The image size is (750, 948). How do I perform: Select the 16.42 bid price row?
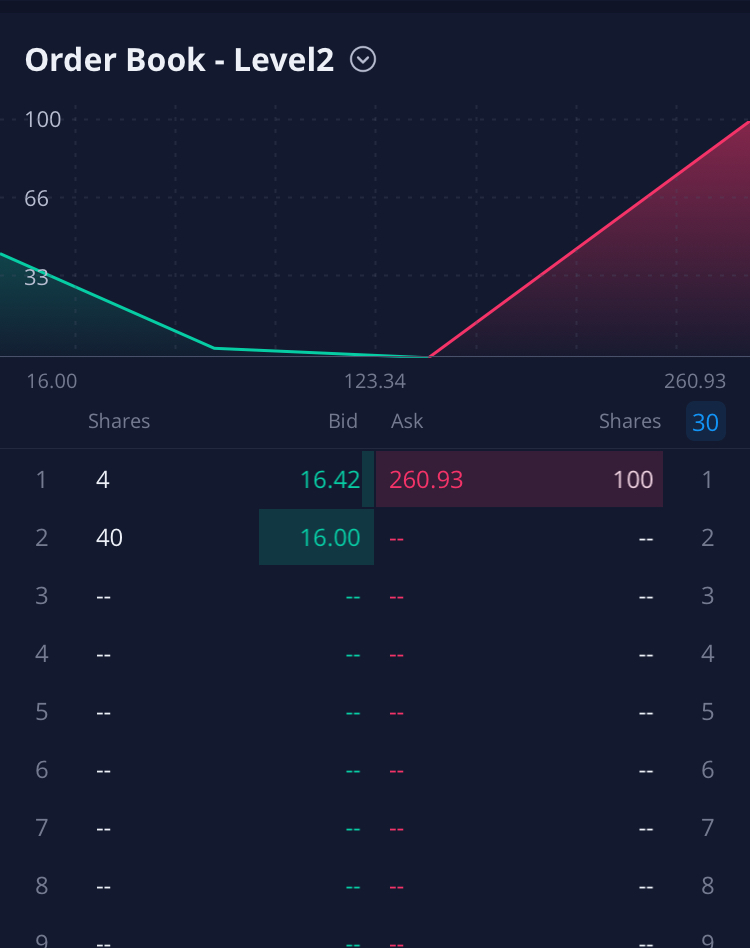click(329, 480)
